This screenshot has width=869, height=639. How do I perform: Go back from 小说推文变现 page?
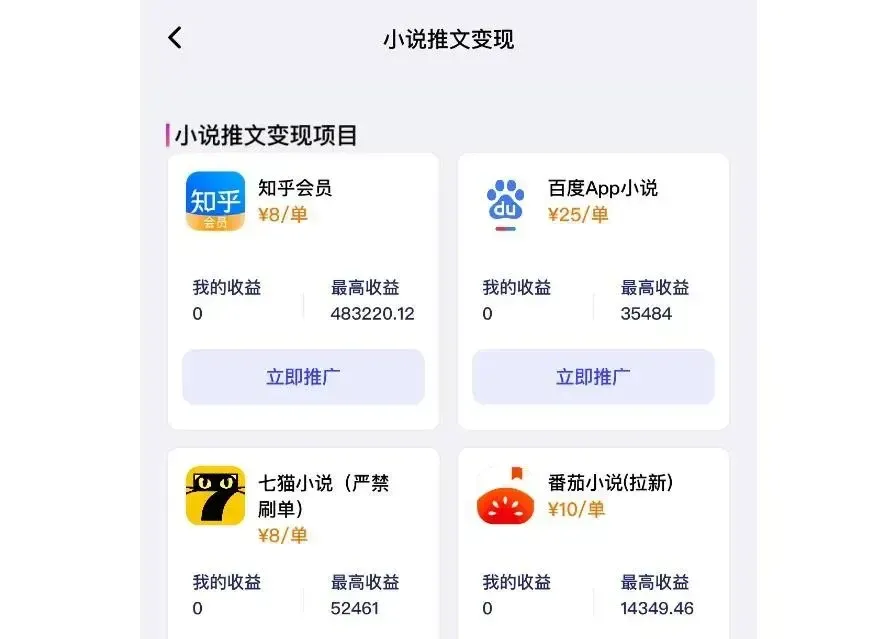pyautogui.click(x=175, y=38)
